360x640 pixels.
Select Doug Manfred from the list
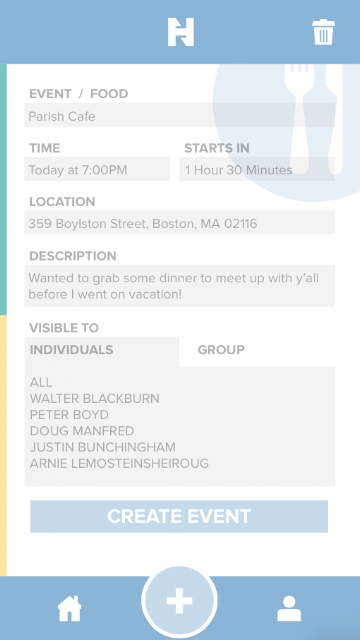point(82,431)
